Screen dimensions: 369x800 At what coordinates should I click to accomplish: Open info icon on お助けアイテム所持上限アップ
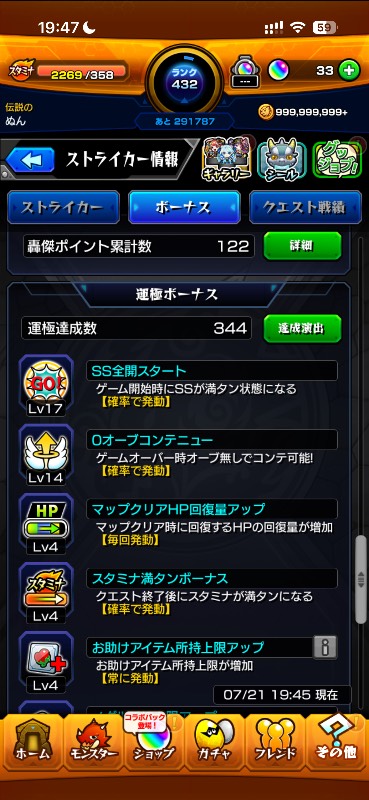pos(325,647)
